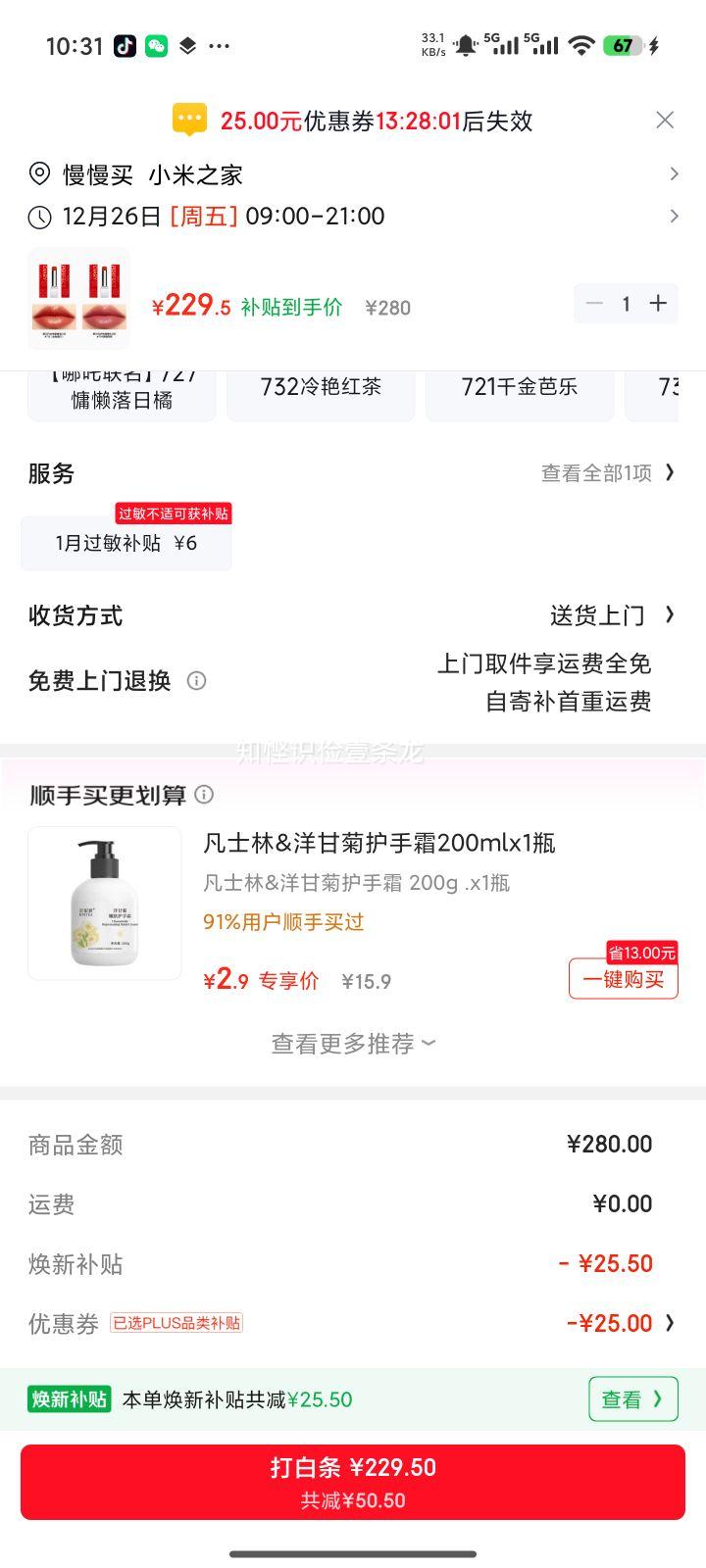This screenshot has width=706, height=1568.
Task: Click the 一键购买 purchase button
Action: pos(623,979)
